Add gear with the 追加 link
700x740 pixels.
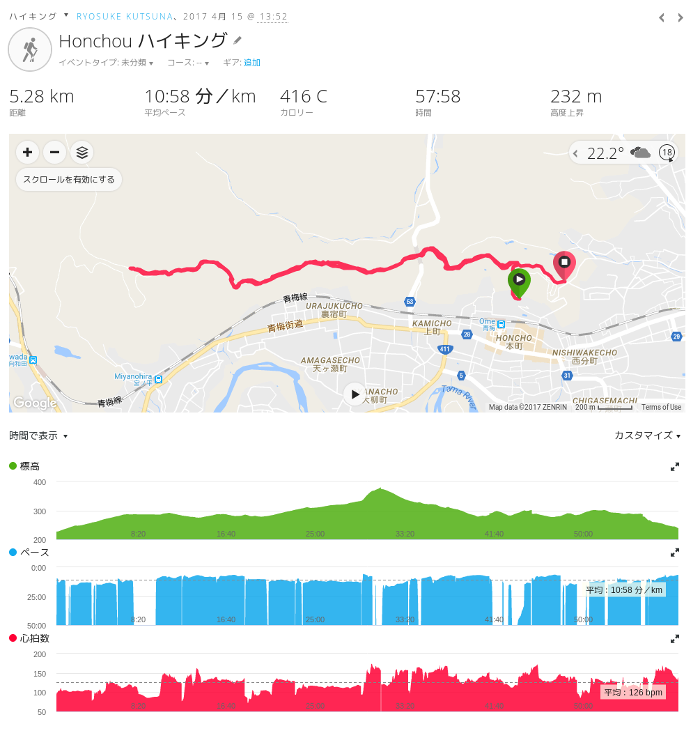coord(252,62)
